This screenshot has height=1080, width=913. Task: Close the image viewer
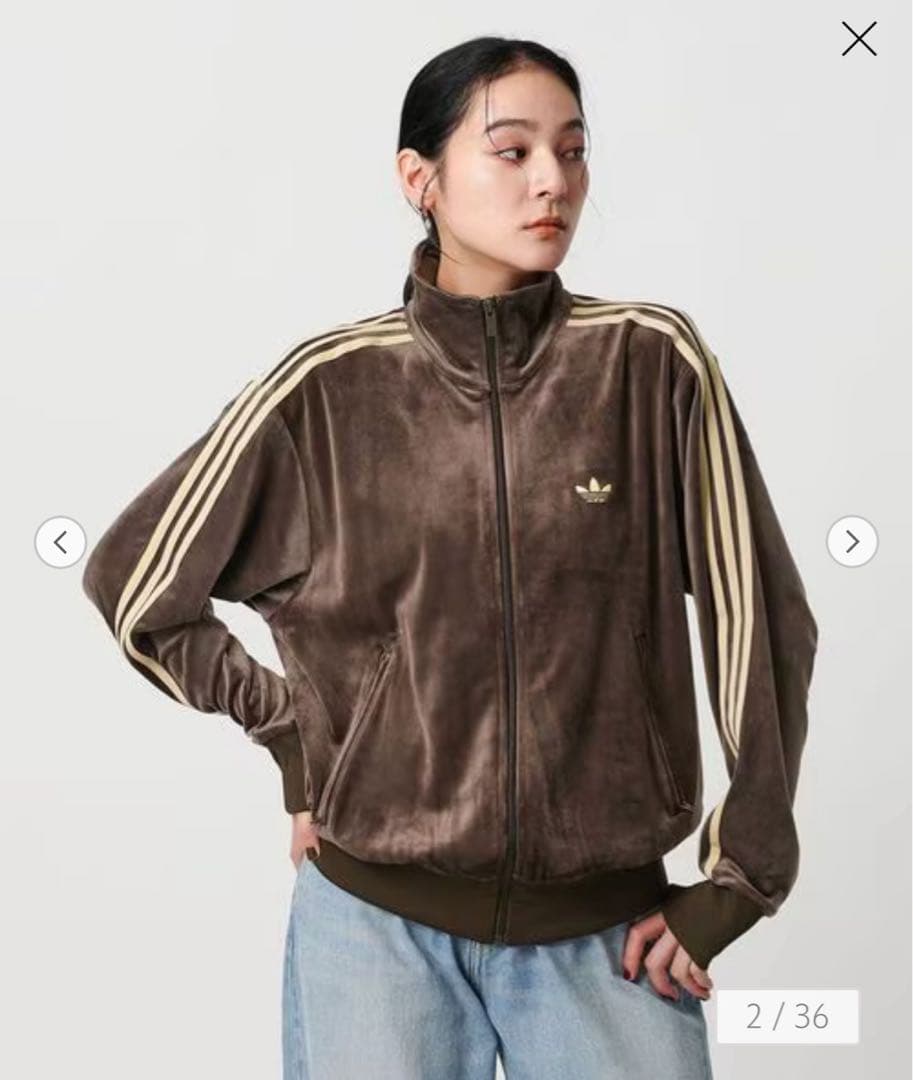858,39
